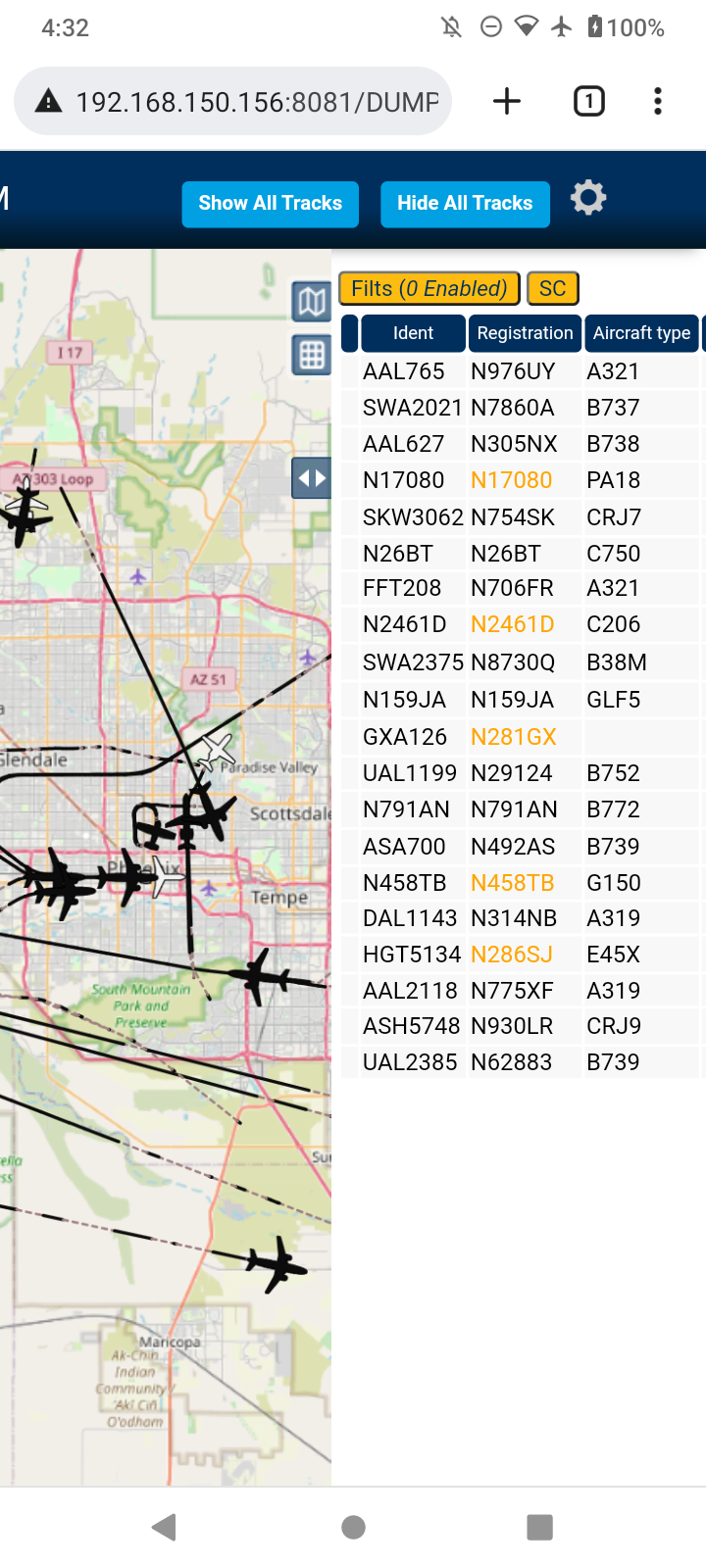Sort by Registration column header
The height and width of the screenshot is (1568, 706).
click(525, 333)
